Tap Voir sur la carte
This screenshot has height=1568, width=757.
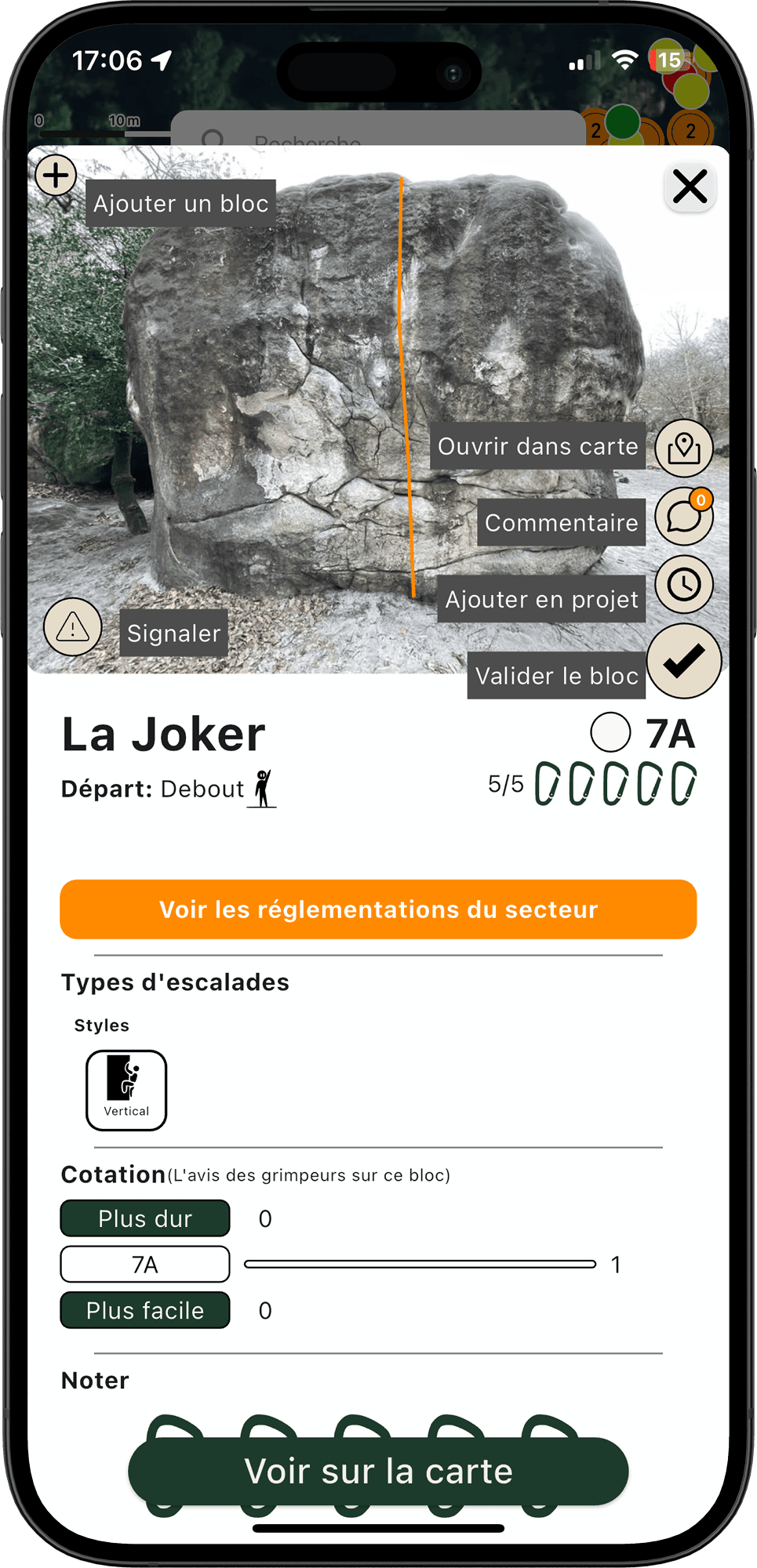378,1472
